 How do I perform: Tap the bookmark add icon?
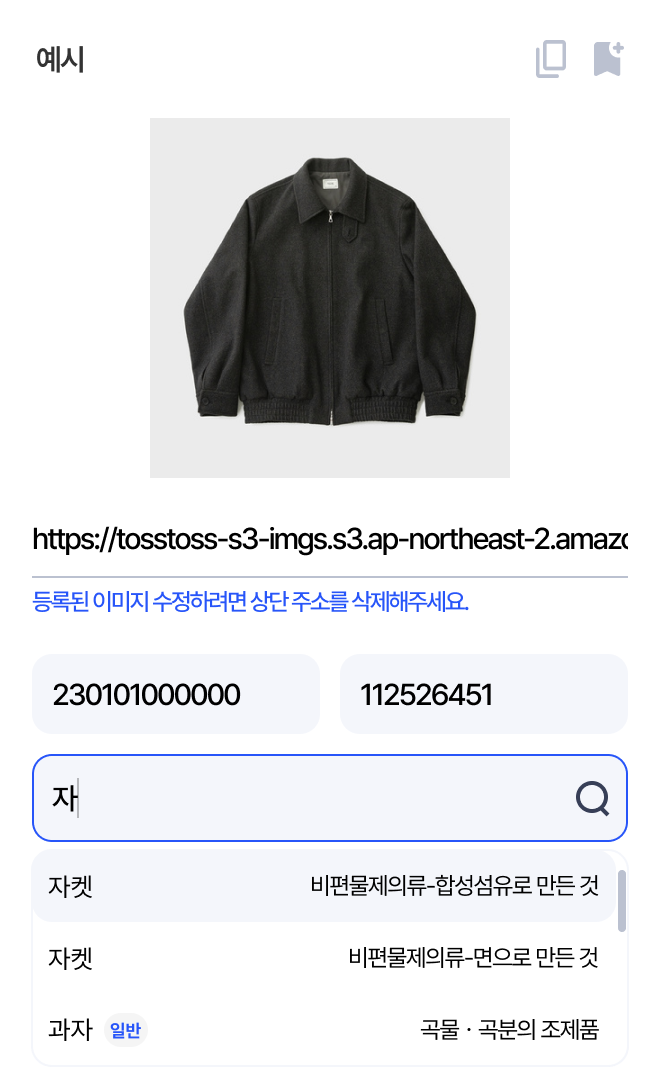coord(607,59)
